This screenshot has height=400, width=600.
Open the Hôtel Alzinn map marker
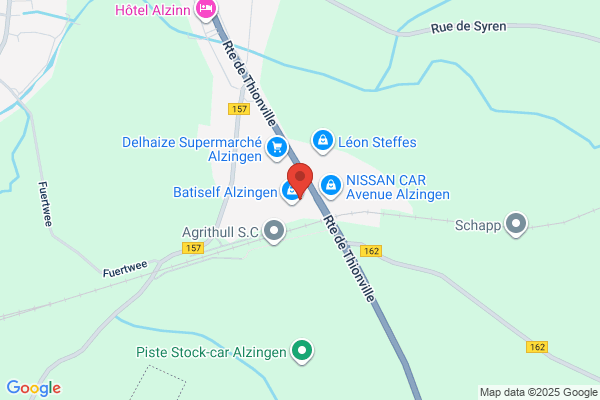[x=206, y=10]
